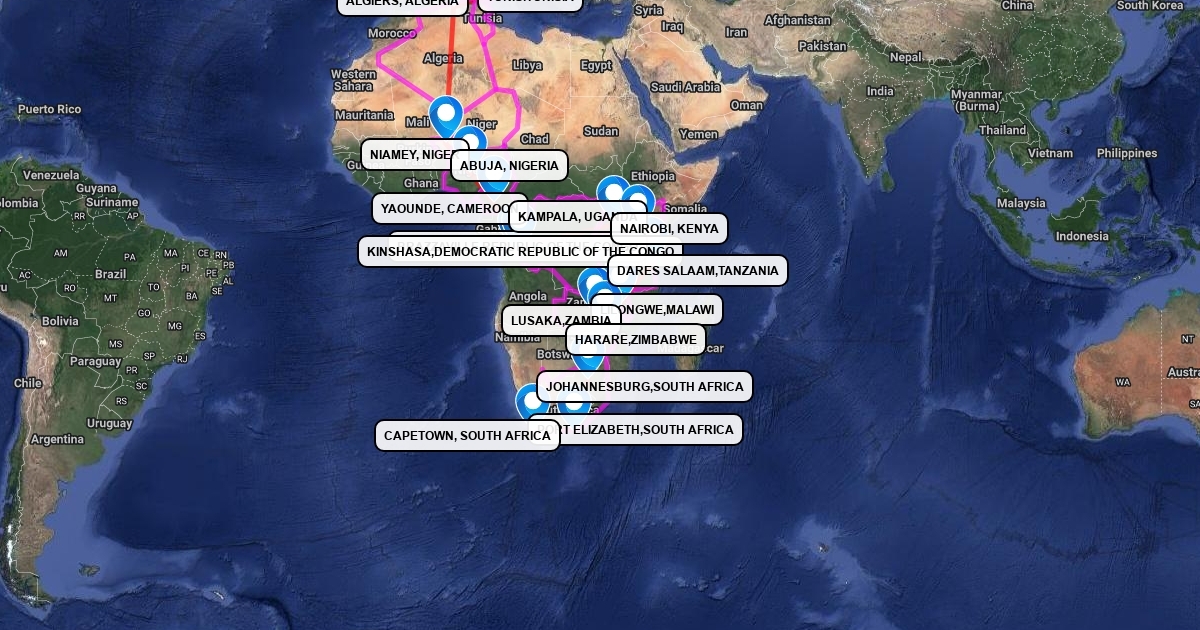The width and height of the screenshot is (1200, 630).
Task: Tap the Algiers, Algeria label
Action: coord(402,5)
